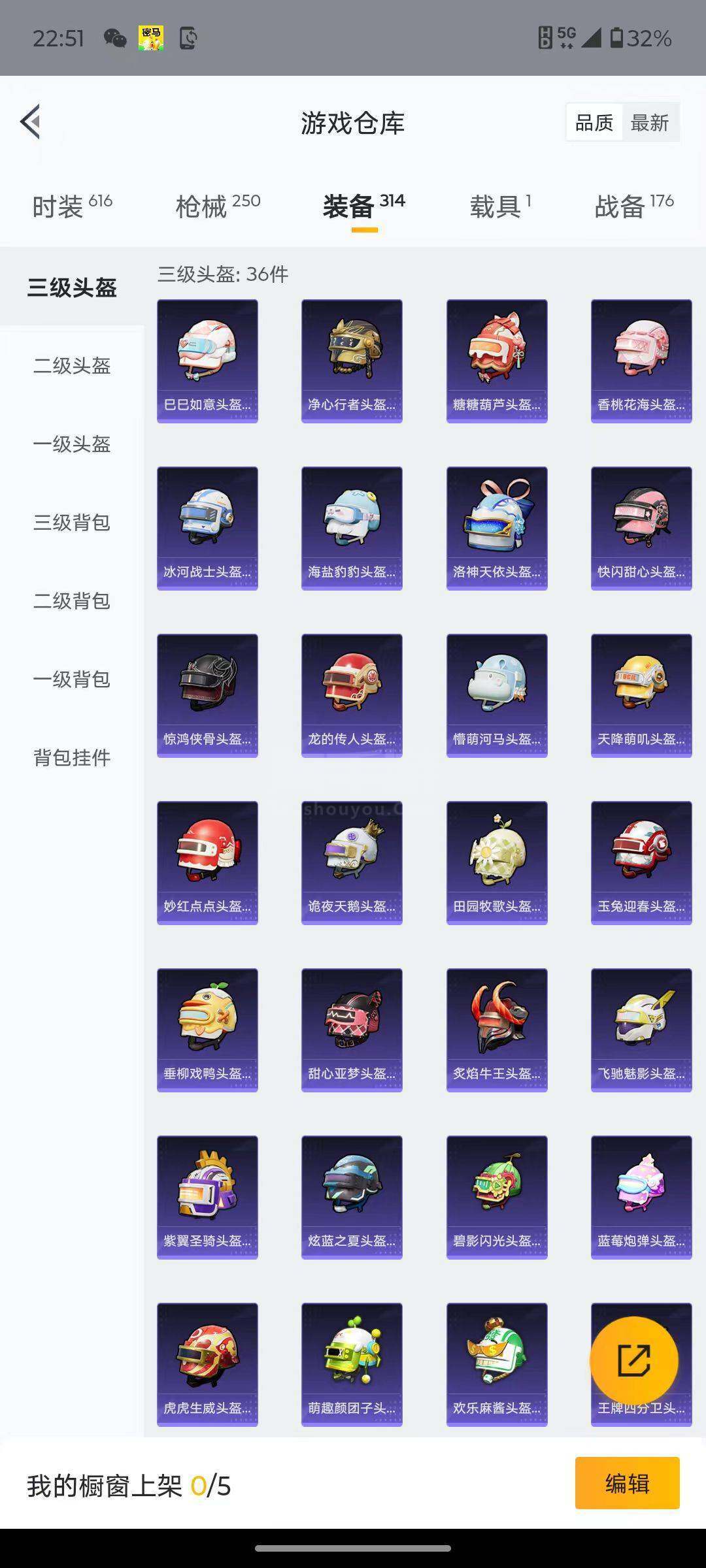Switch to the 枪械 tab
The height and width of the screenshot is (1568, 706).
click(x=218, y=206)
